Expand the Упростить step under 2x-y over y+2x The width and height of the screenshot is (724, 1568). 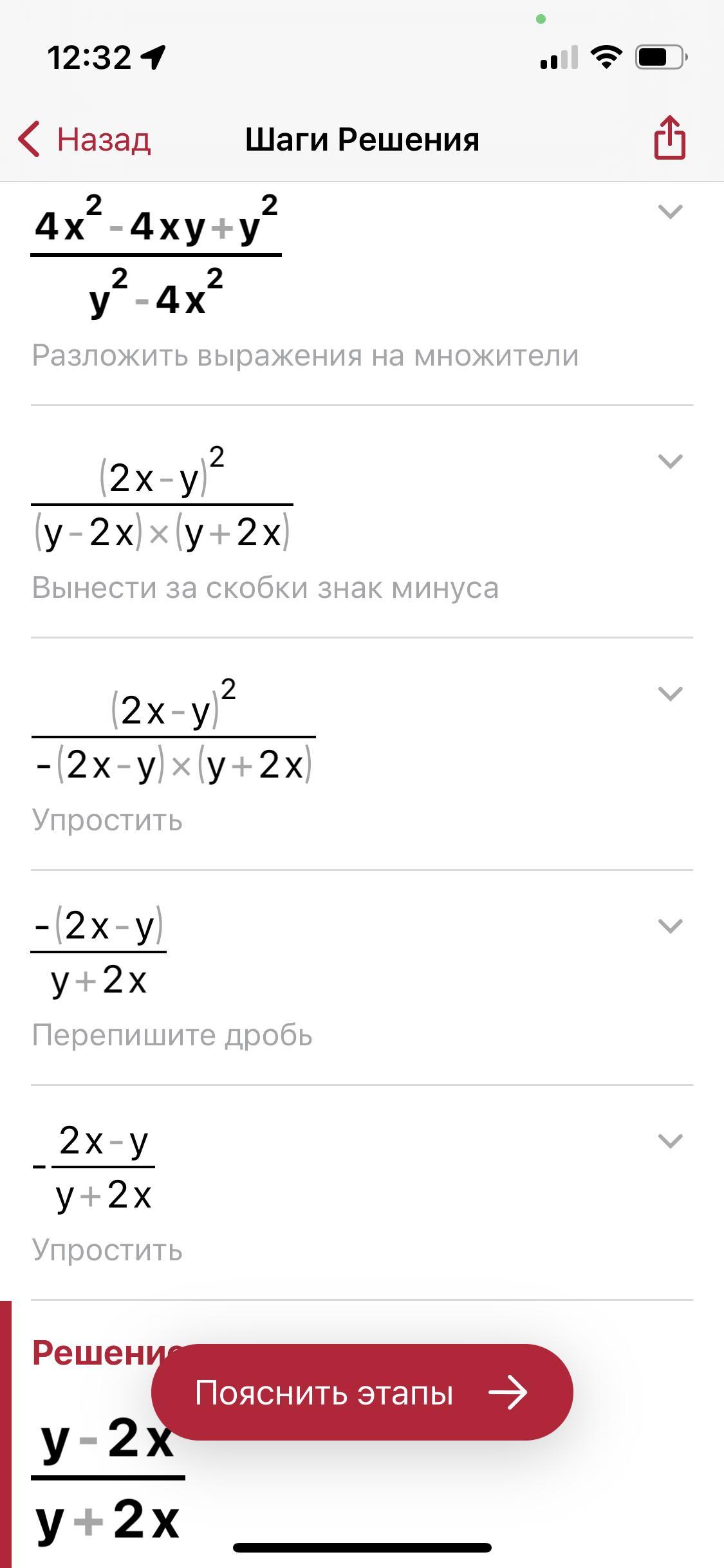670,1141
